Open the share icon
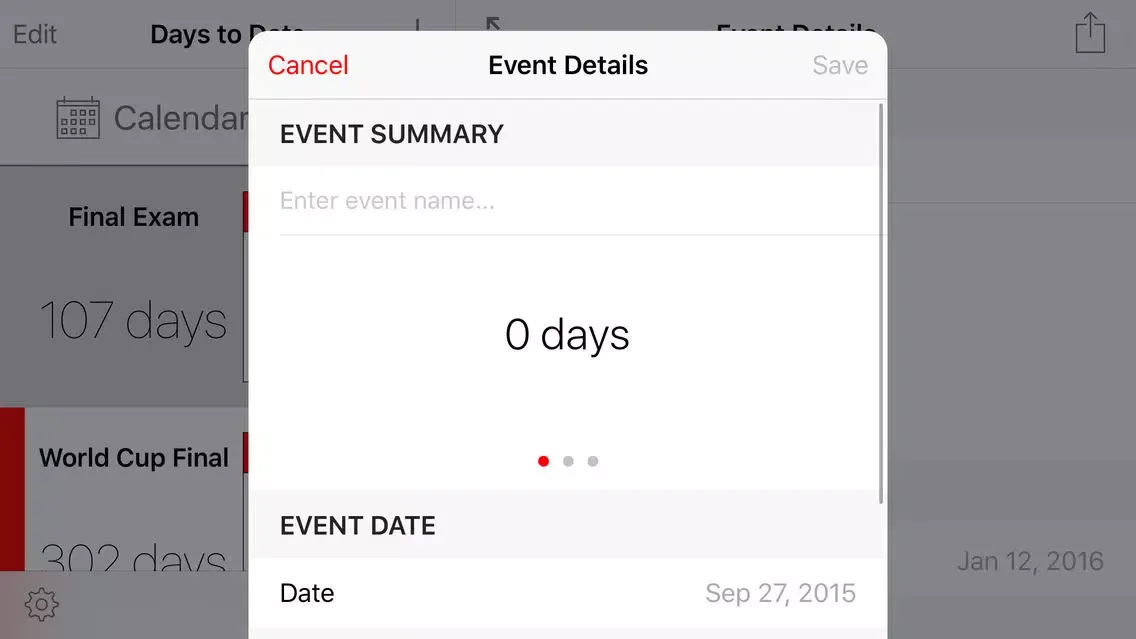Viewport: 1136px width, 639px height. click(x=1090, y=33)
